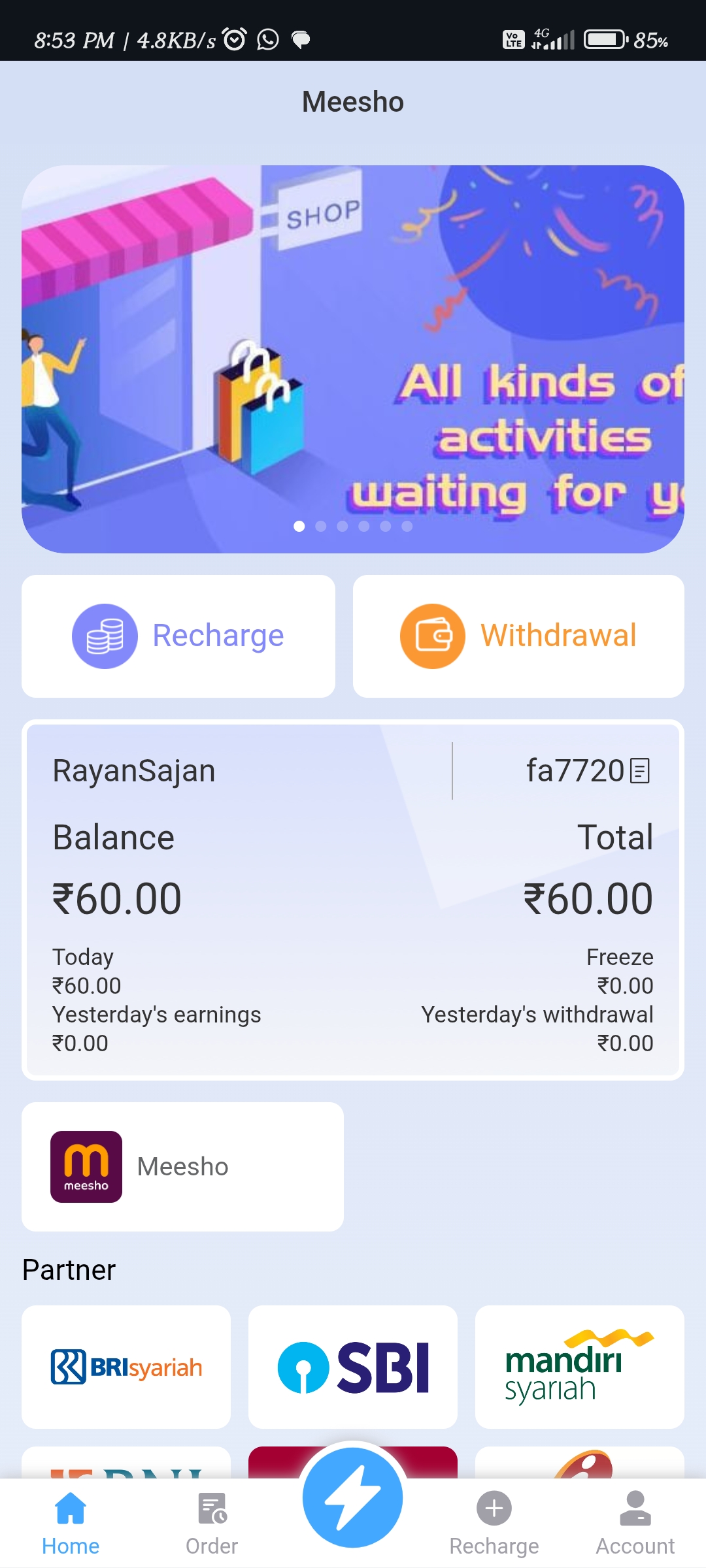Open the BRIsyariah partner card

(126, 1367)
